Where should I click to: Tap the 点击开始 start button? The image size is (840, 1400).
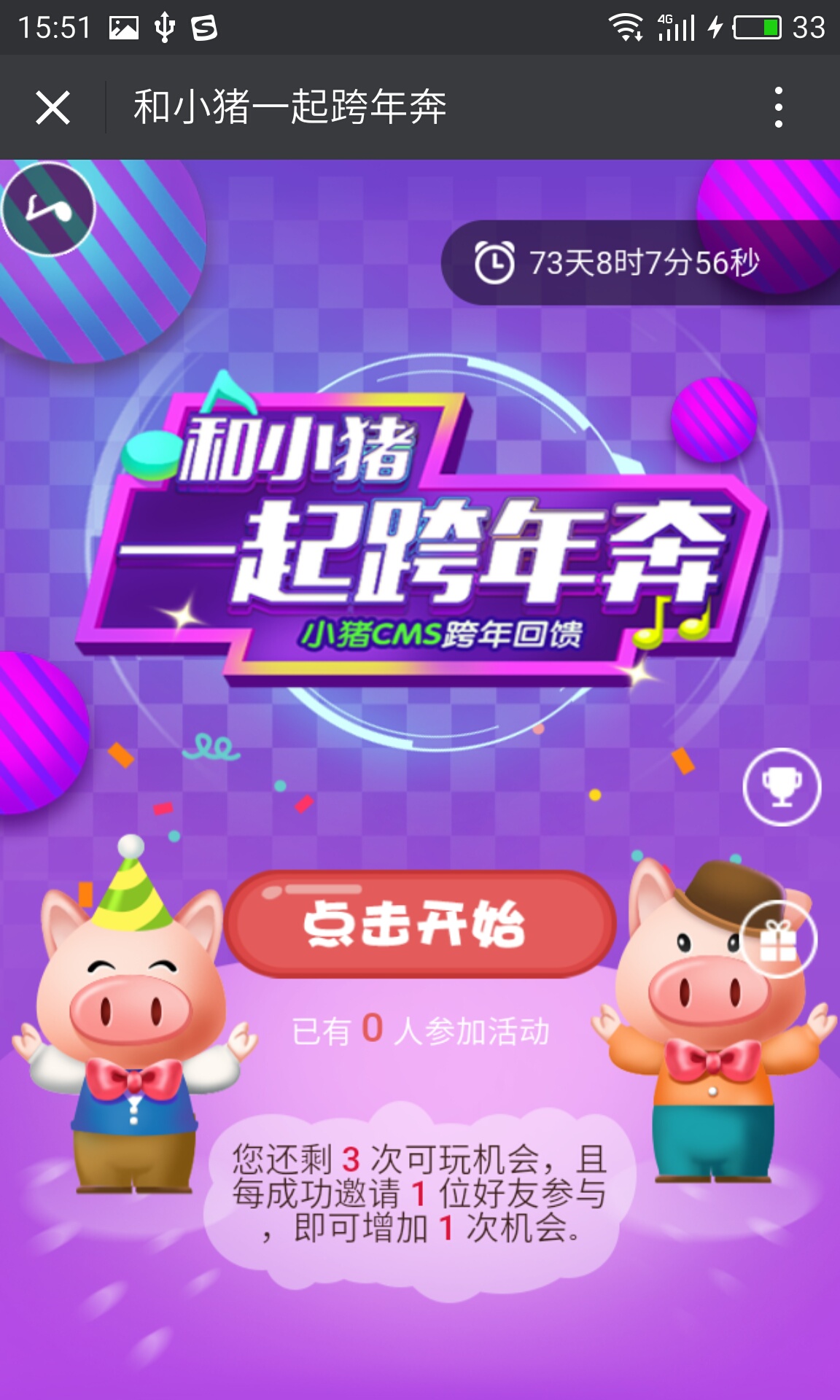tap(419, 923)
